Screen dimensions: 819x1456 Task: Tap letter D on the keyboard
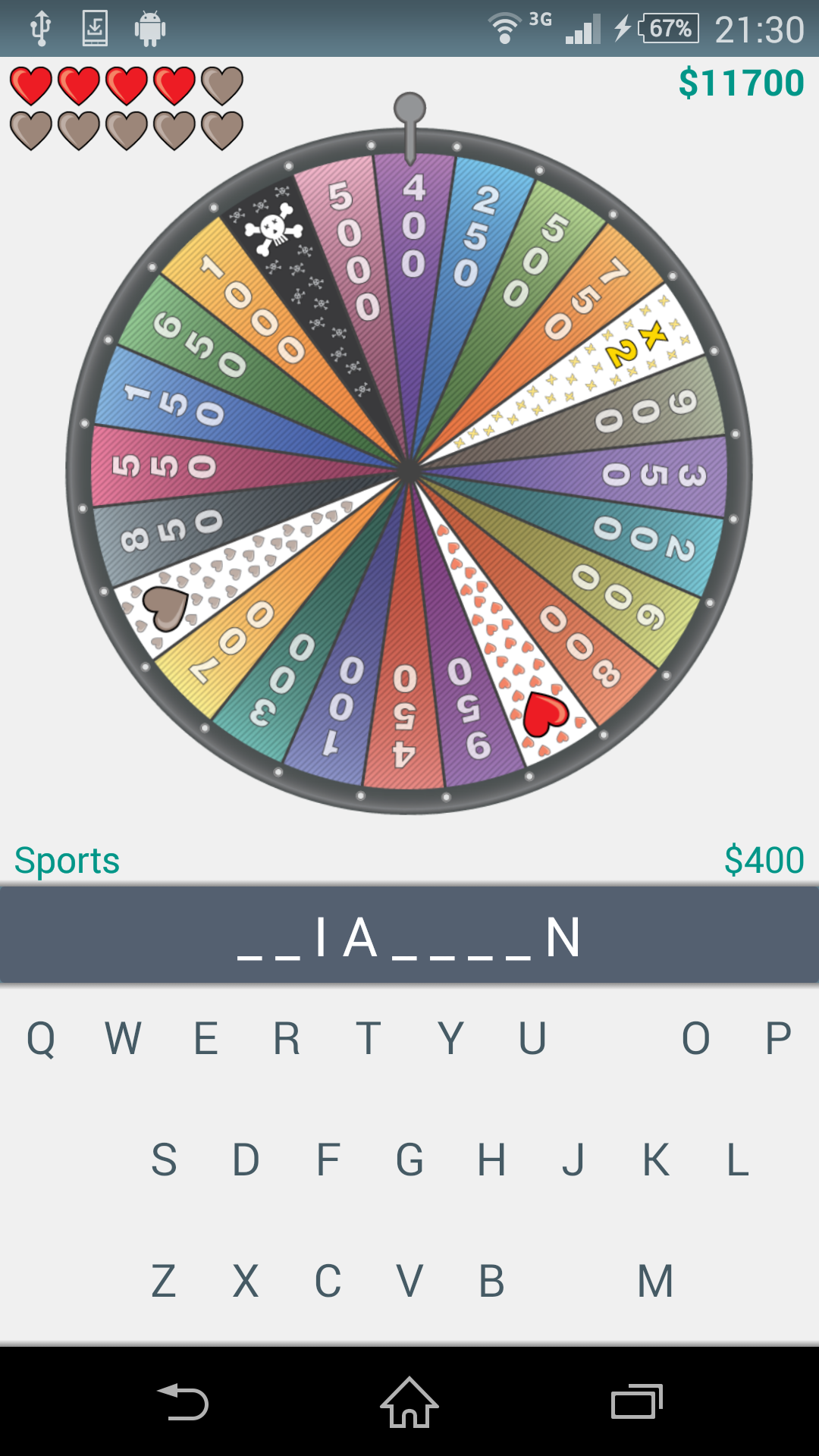tap(246, 1159)
